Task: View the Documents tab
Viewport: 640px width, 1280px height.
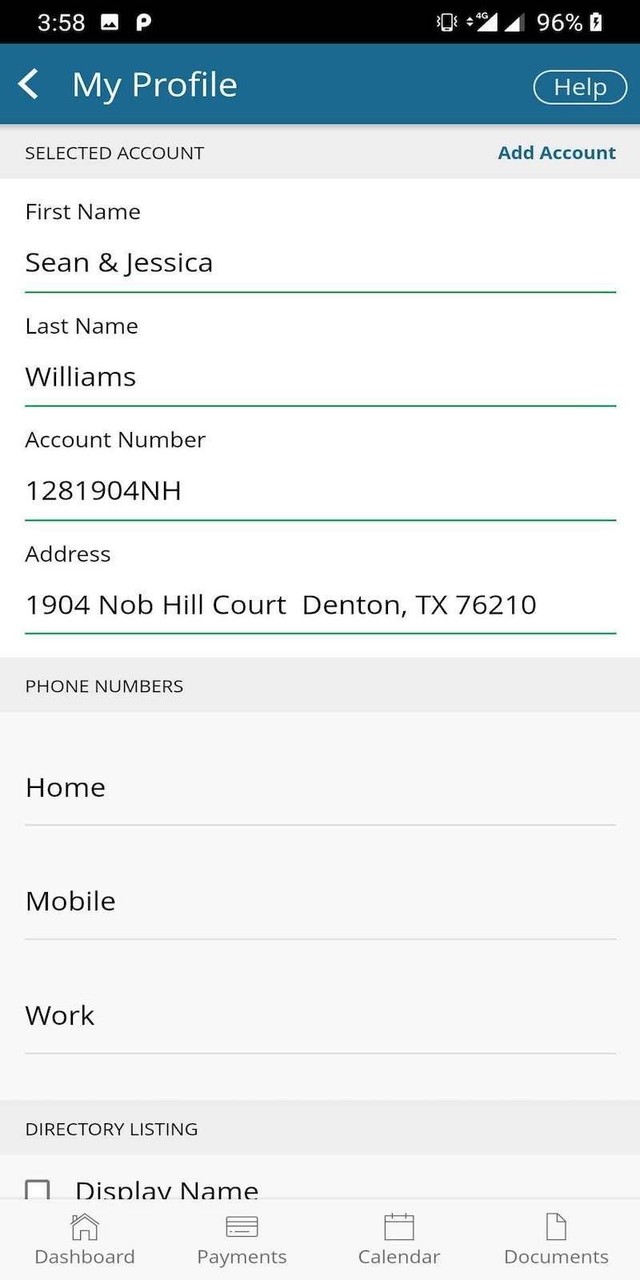Action: 556,1240
